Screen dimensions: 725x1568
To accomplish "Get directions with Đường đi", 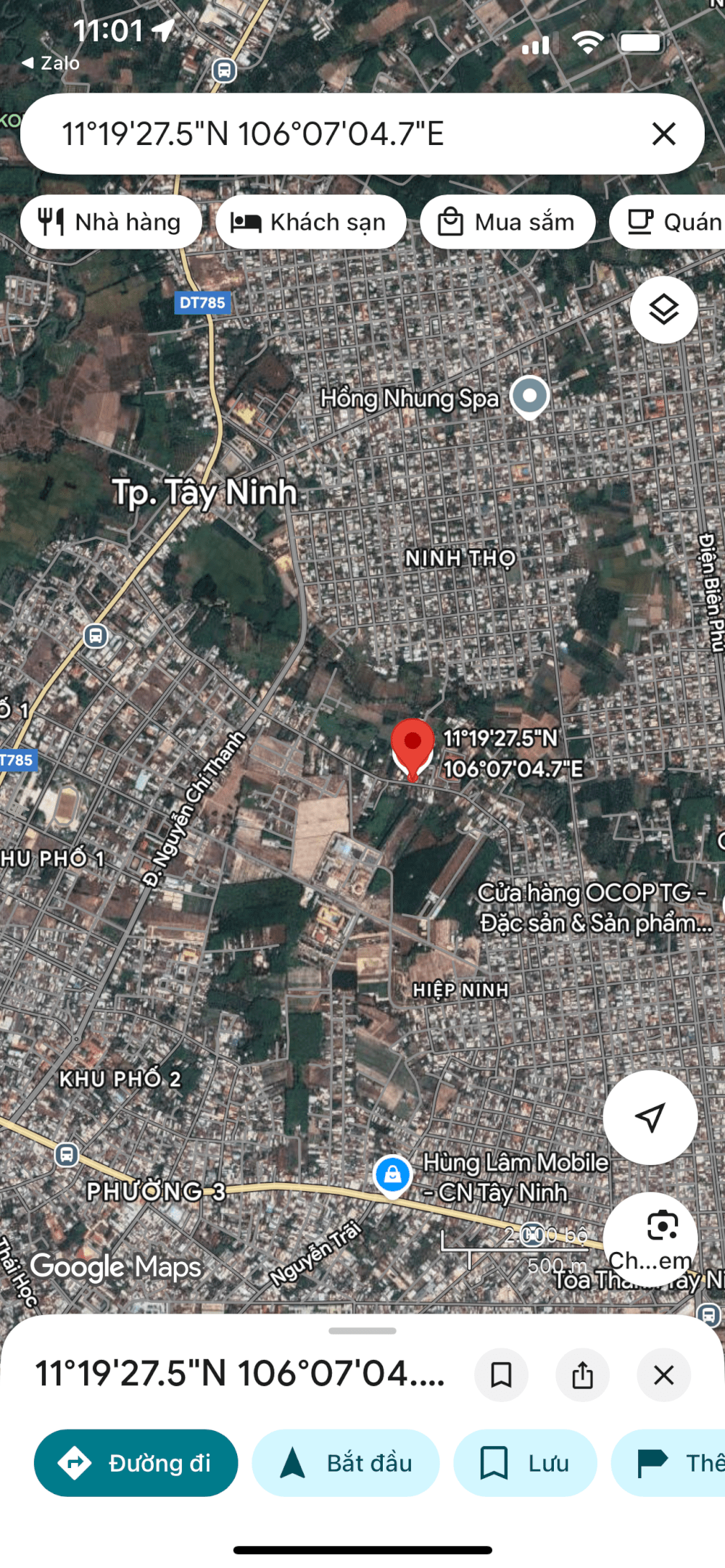I will point(136,1463).
